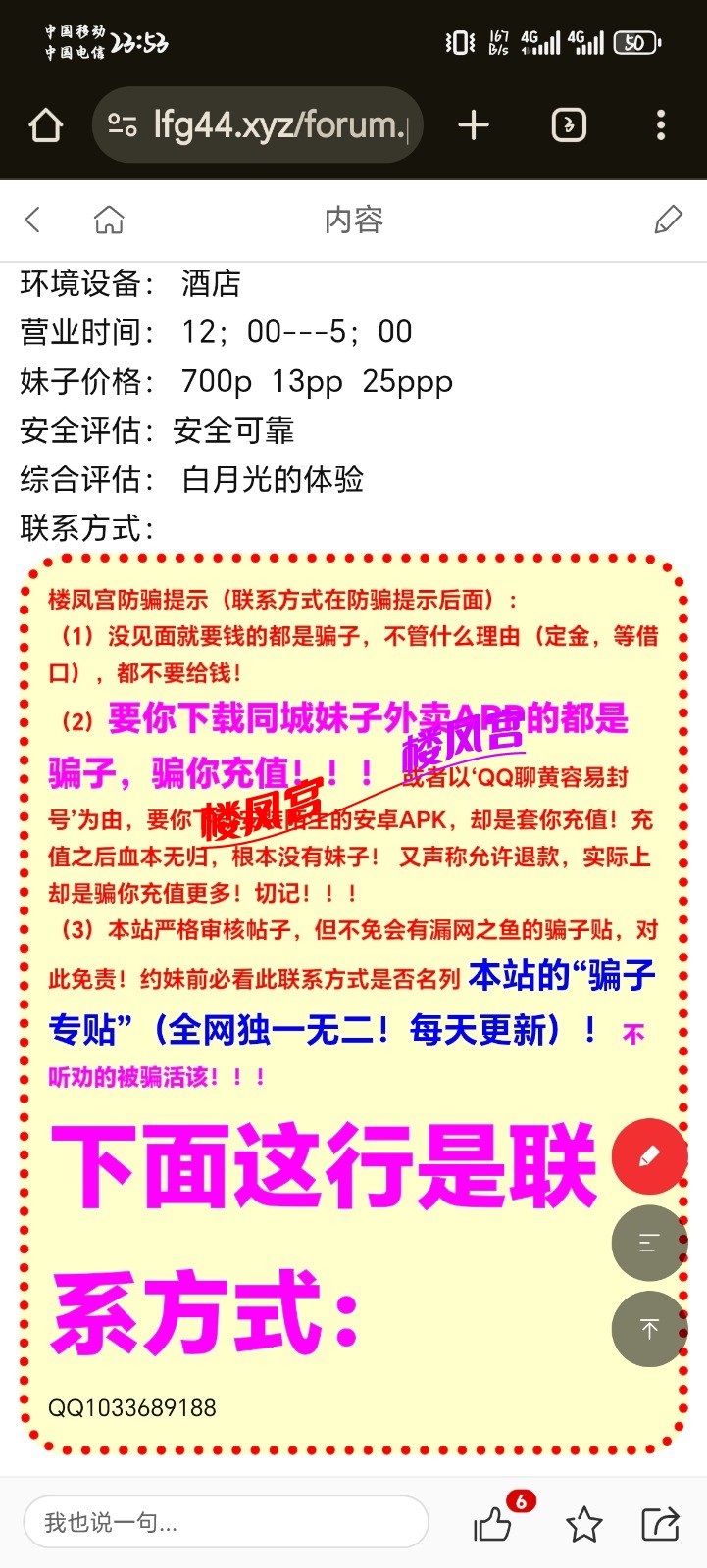Tap the pencil edit icon in header
The image size is (707, 1568).
[x=668, y=220]
